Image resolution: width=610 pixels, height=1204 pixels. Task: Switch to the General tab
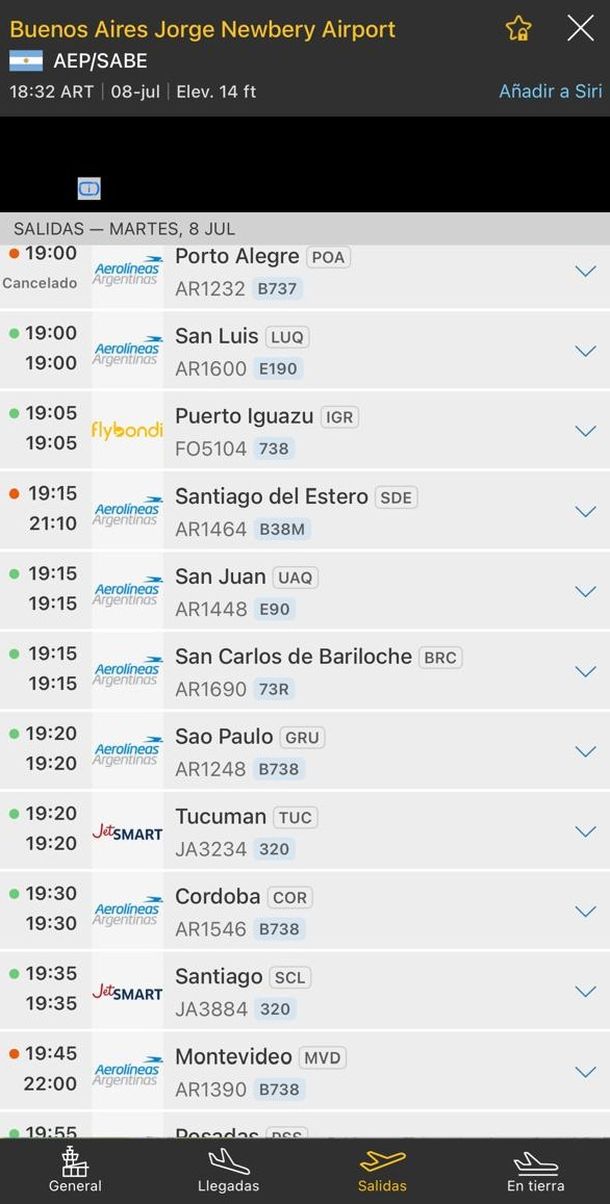click(76, 1171)
